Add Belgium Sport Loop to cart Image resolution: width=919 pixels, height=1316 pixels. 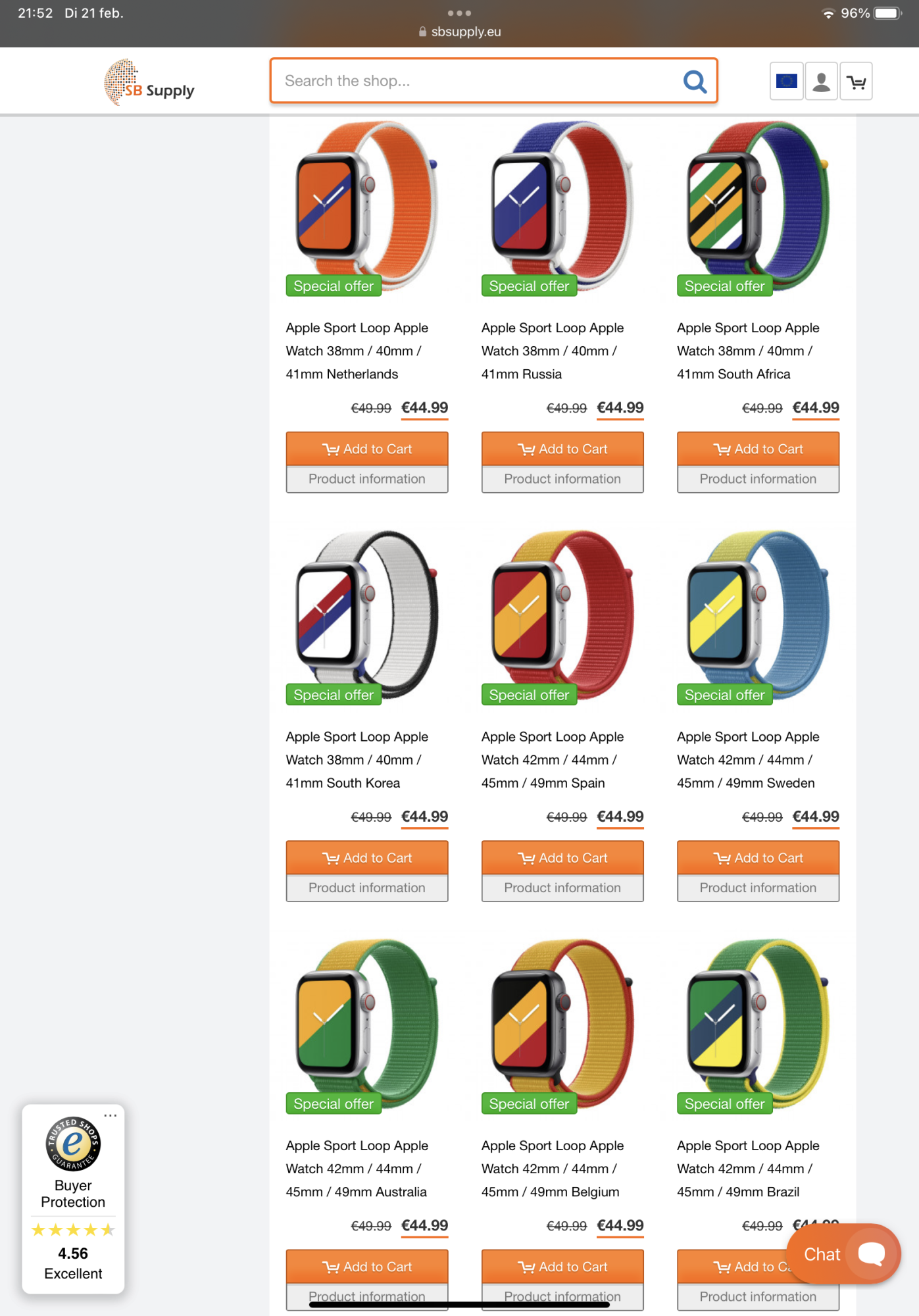pos(562,1267)
